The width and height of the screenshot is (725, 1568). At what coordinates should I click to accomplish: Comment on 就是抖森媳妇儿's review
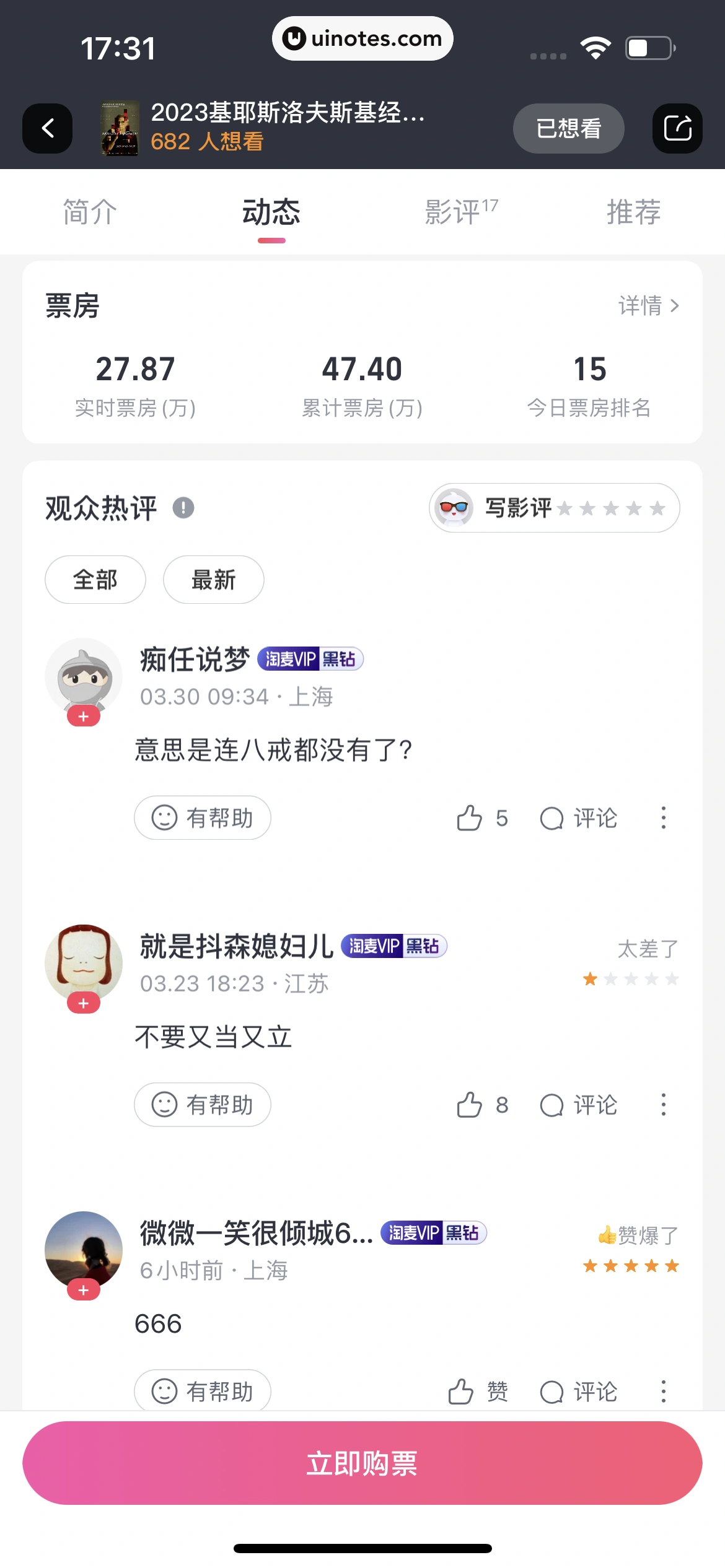(579, 1105)
